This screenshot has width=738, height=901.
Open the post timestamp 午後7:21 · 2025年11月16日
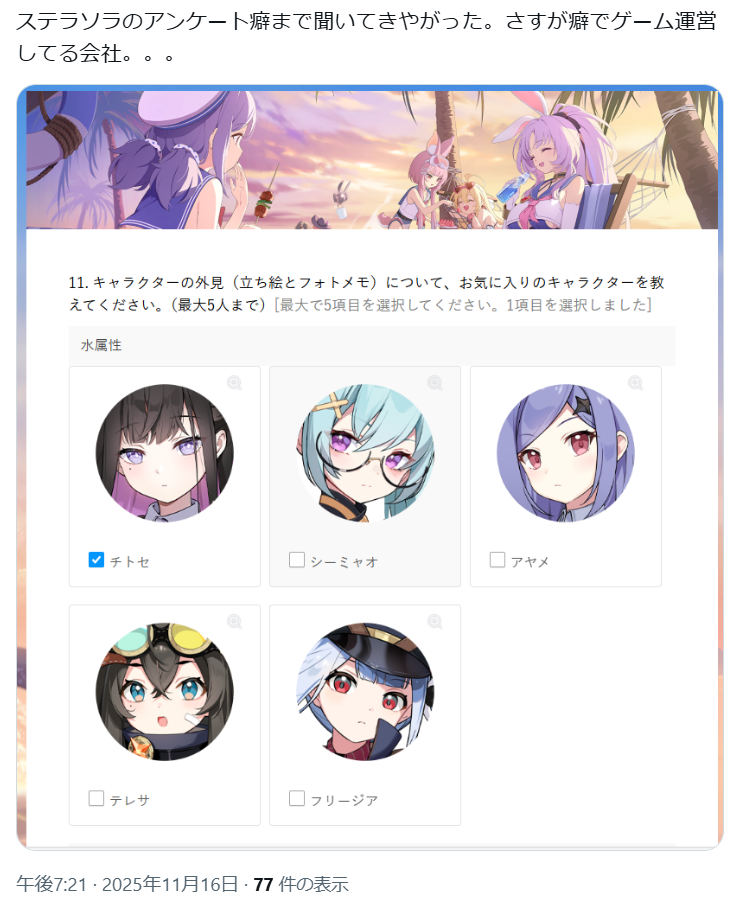point(128,884)
